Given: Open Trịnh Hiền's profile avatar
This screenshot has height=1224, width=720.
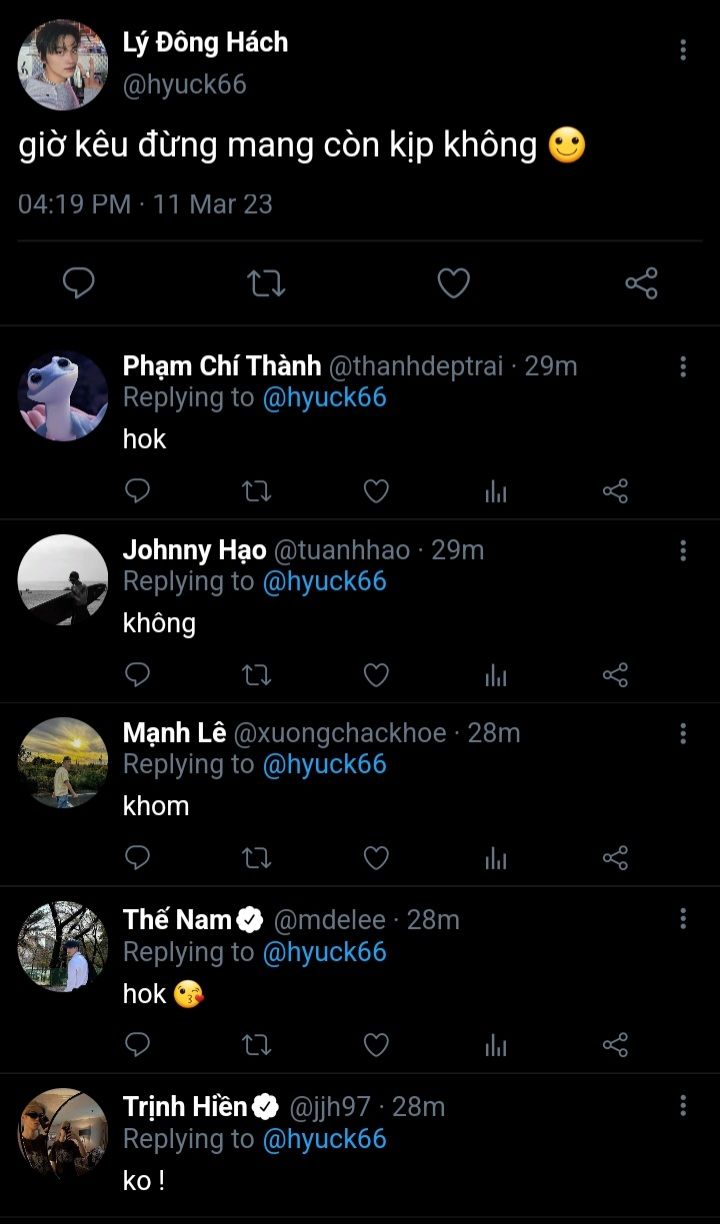Looking at the screenshot, I should click(x=62, y=1133).
